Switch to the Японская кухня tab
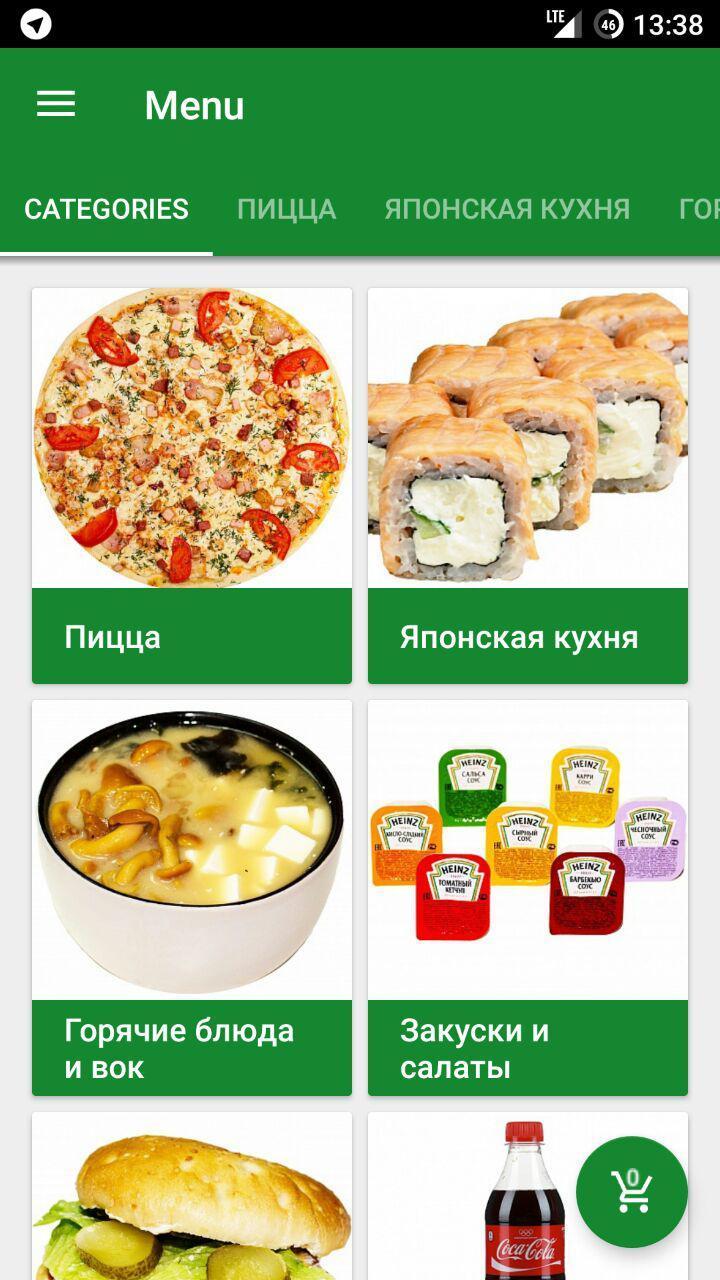This screenshot has width=720, height=1280. [507, 209]
